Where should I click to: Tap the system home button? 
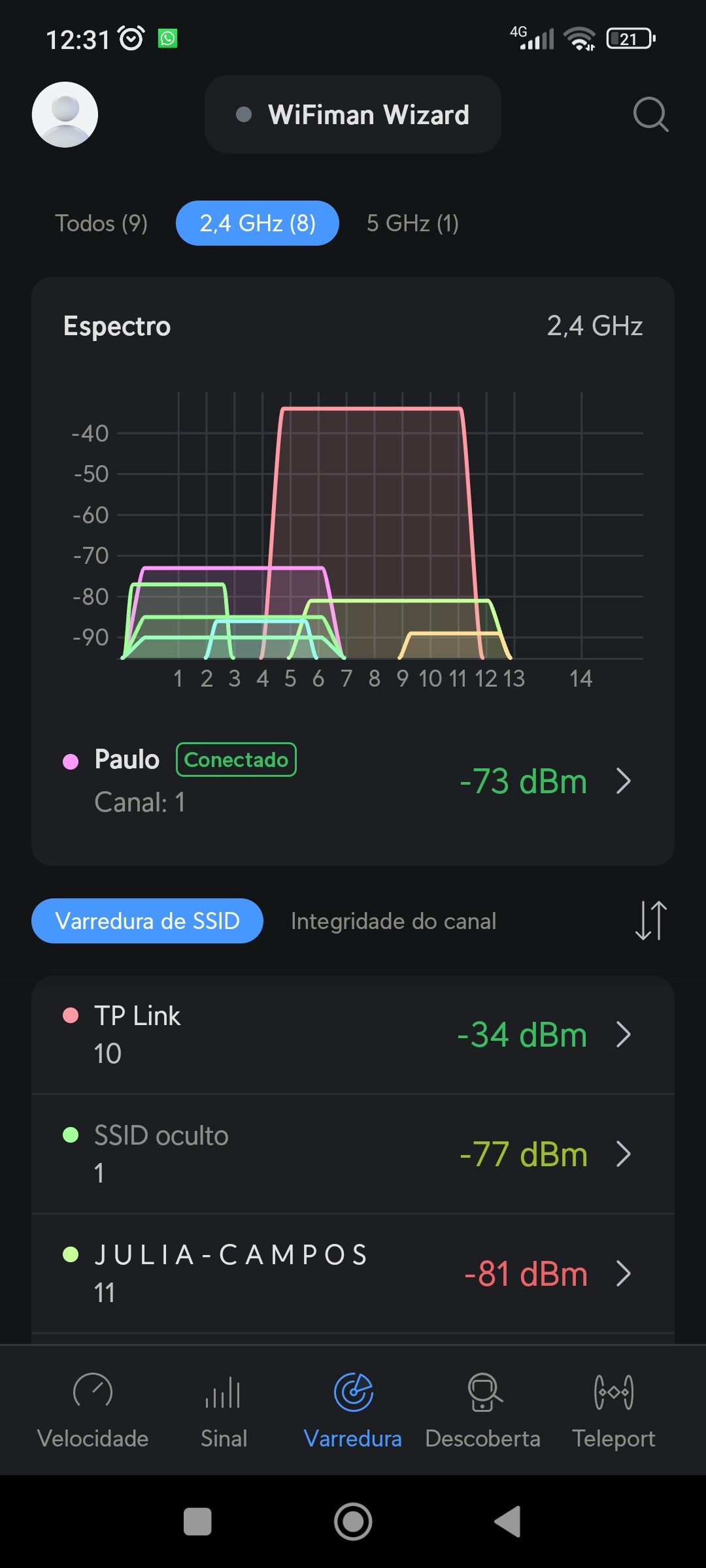(353, 1522)
